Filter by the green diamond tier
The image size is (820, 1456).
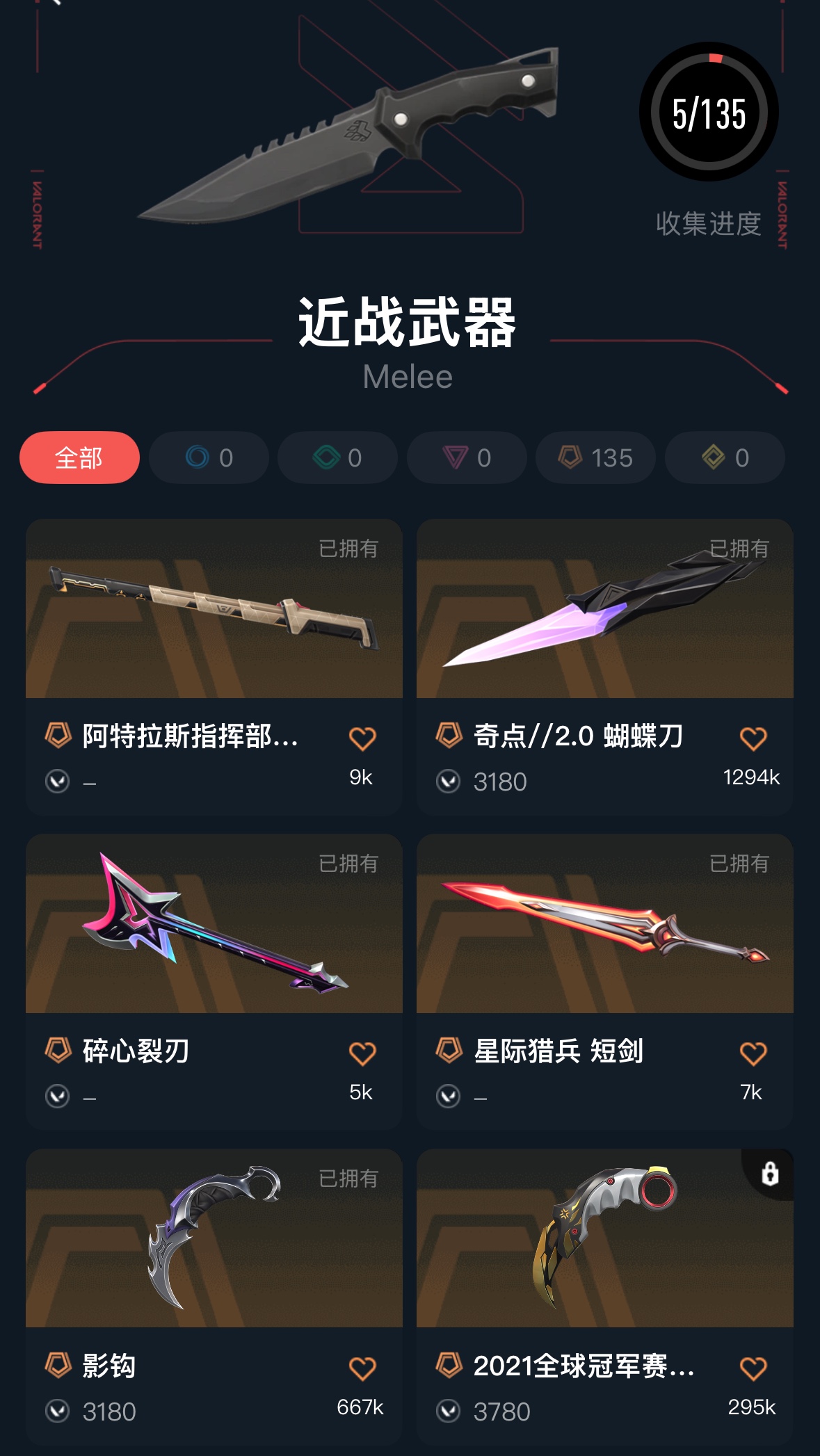[x=337, y=458]
